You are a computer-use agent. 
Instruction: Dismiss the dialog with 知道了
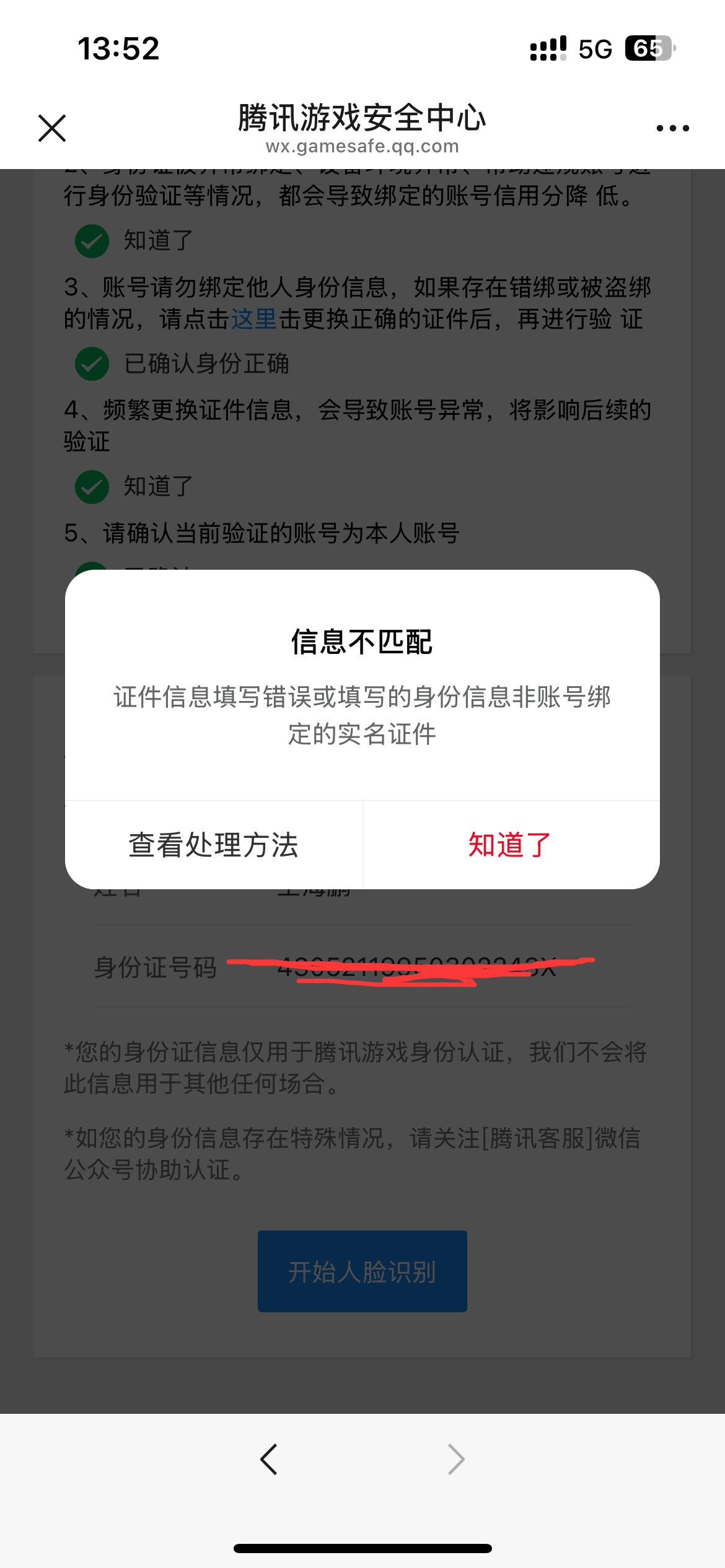(x=511, y=845)
